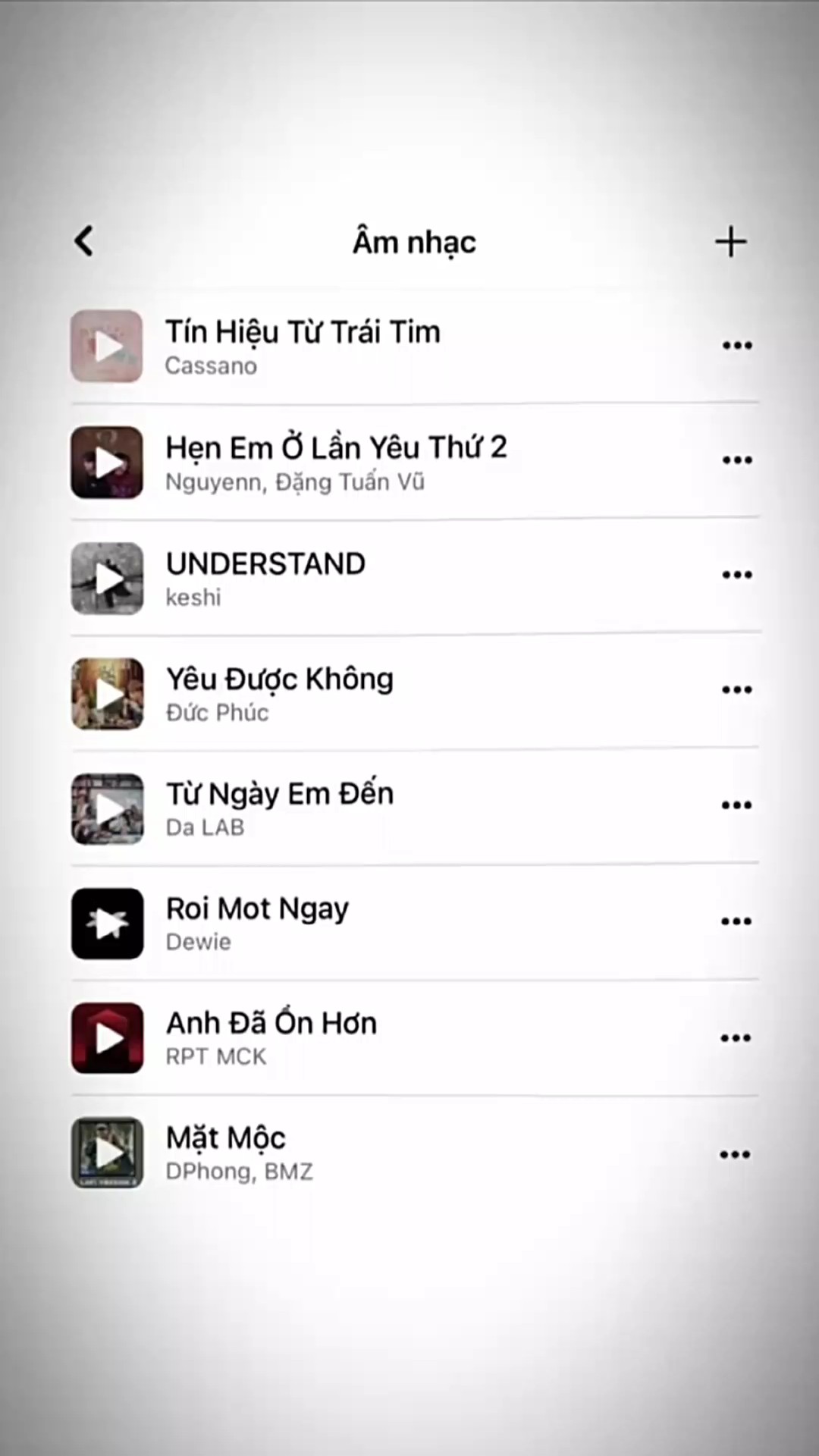Open options for Roi Mot Ngay
819x1456 pixels.
pyautogui.click(x=736, y=921)
